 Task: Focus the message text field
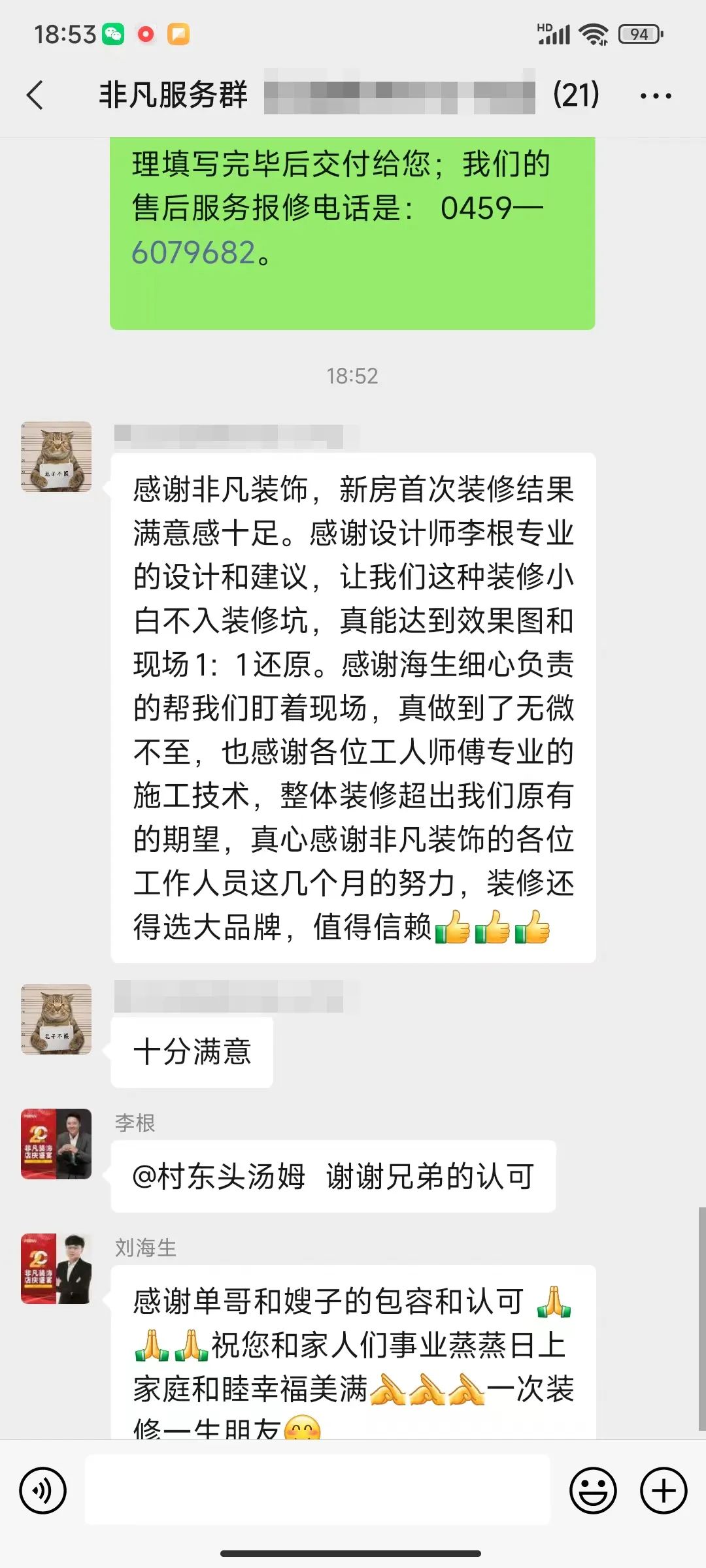coord(318,1490)
